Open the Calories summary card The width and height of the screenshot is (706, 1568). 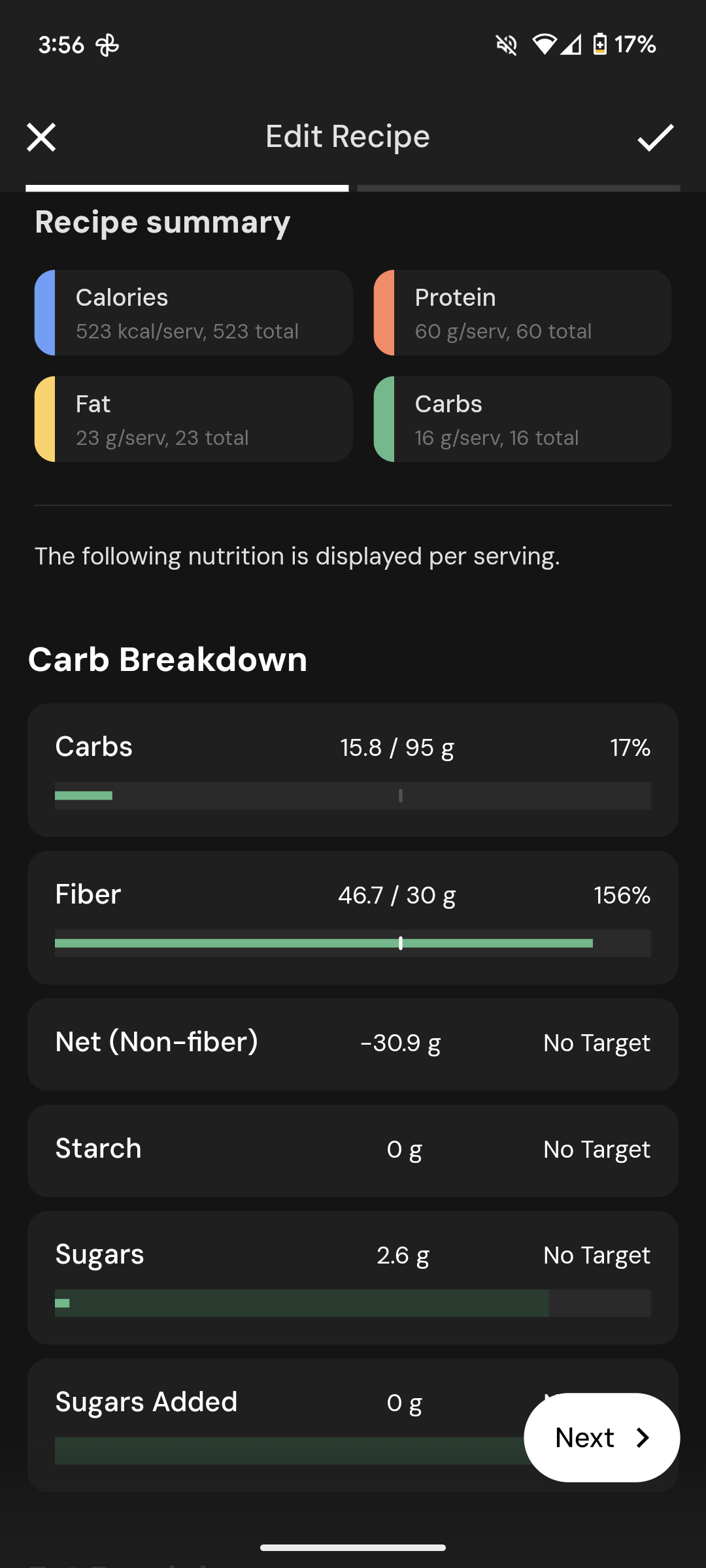193,313
